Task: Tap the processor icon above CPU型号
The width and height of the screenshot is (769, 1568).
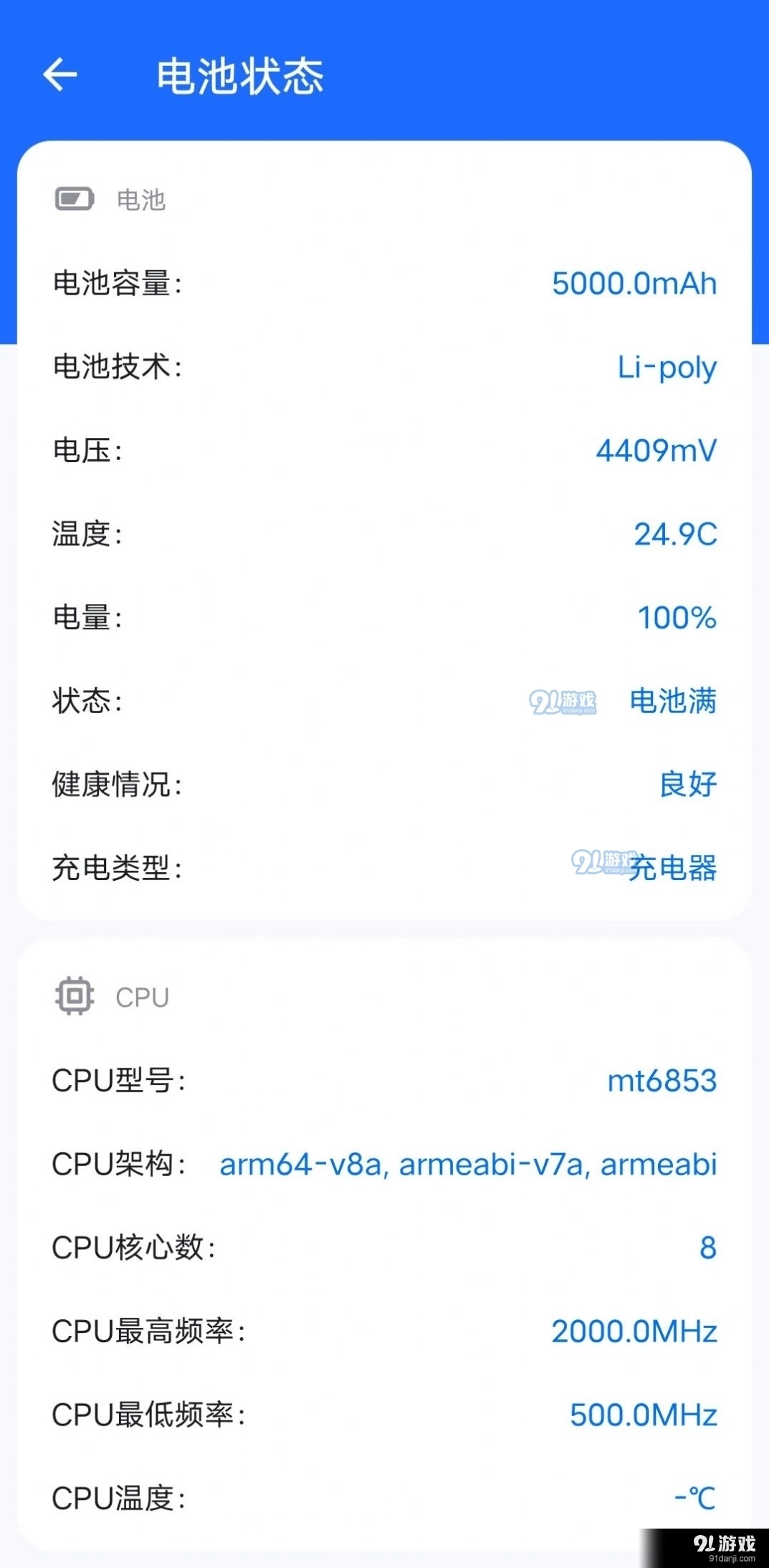Action: (74, 995)
